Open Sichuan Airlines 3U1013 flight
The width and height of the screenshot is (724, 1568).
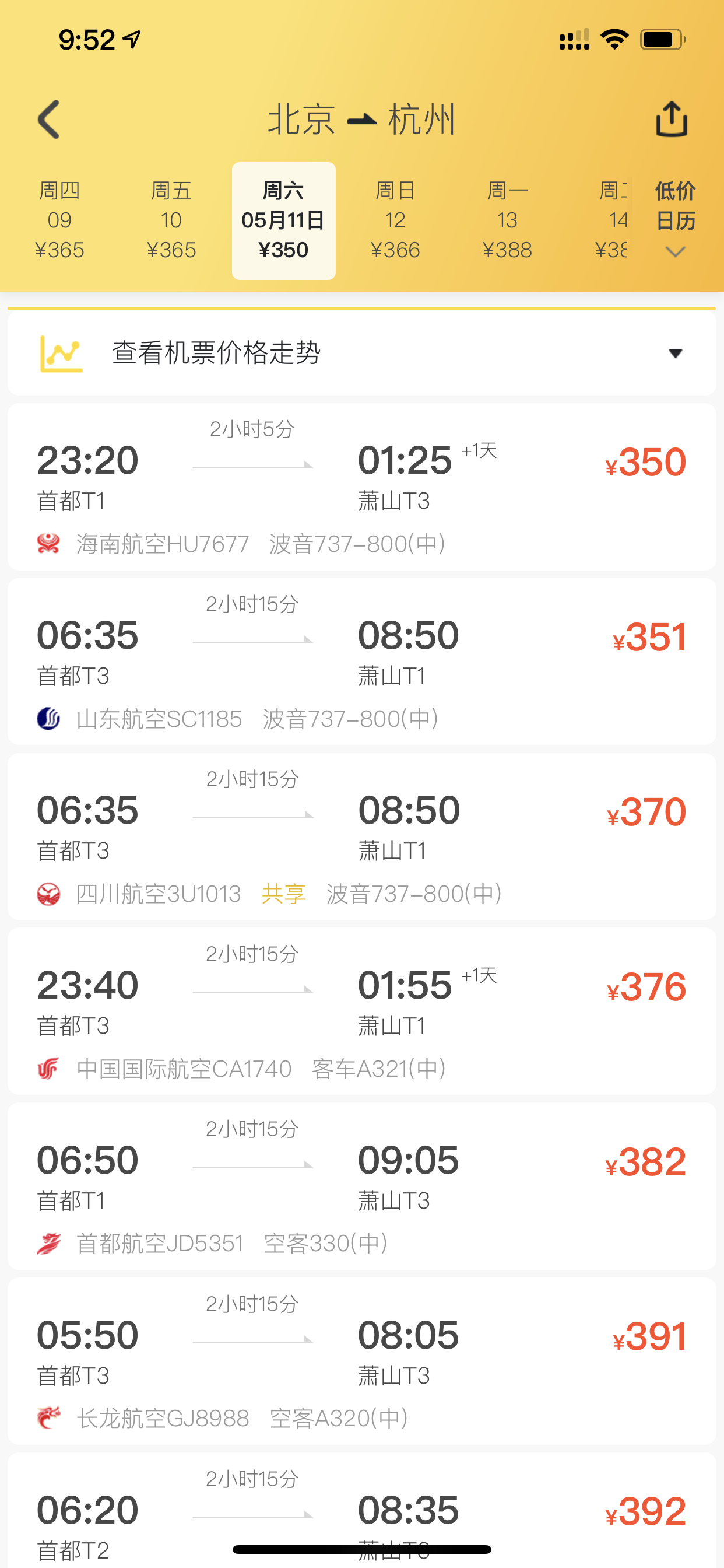(362, 836)
